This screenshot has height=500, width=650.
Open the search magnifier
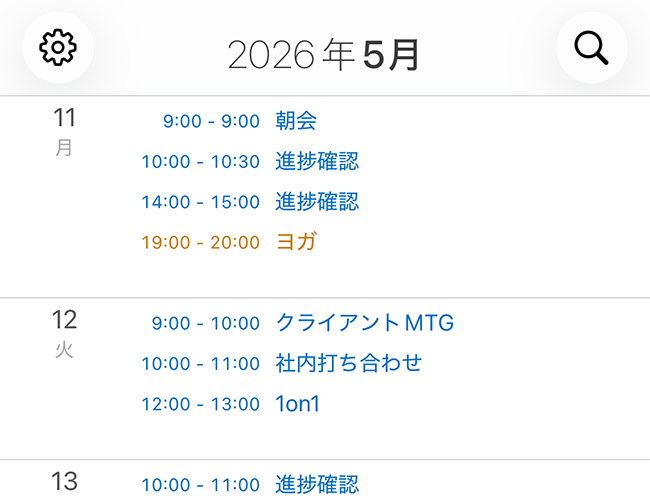pyautogui.click(x=591, y=47)
